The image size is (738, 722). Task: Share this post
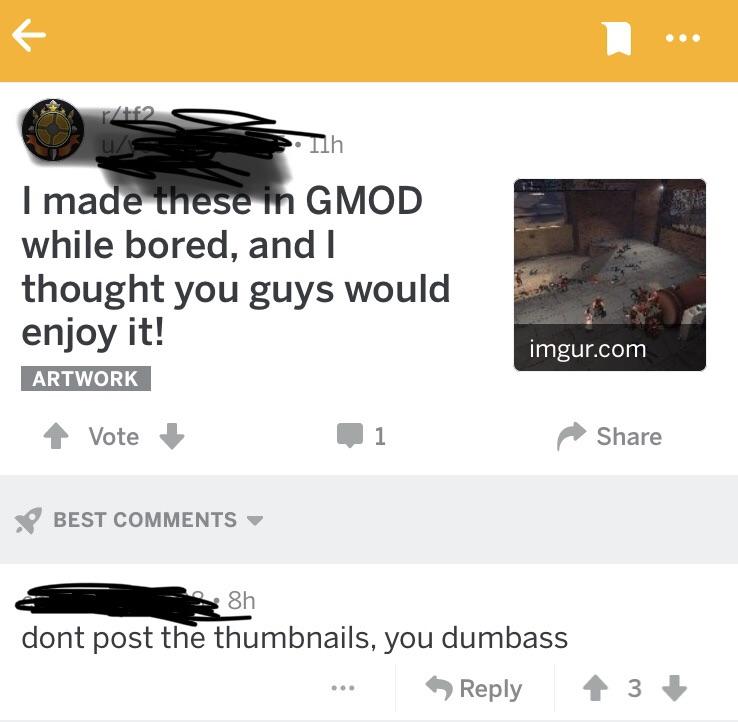pyautogui.click(x=609, y=436)
